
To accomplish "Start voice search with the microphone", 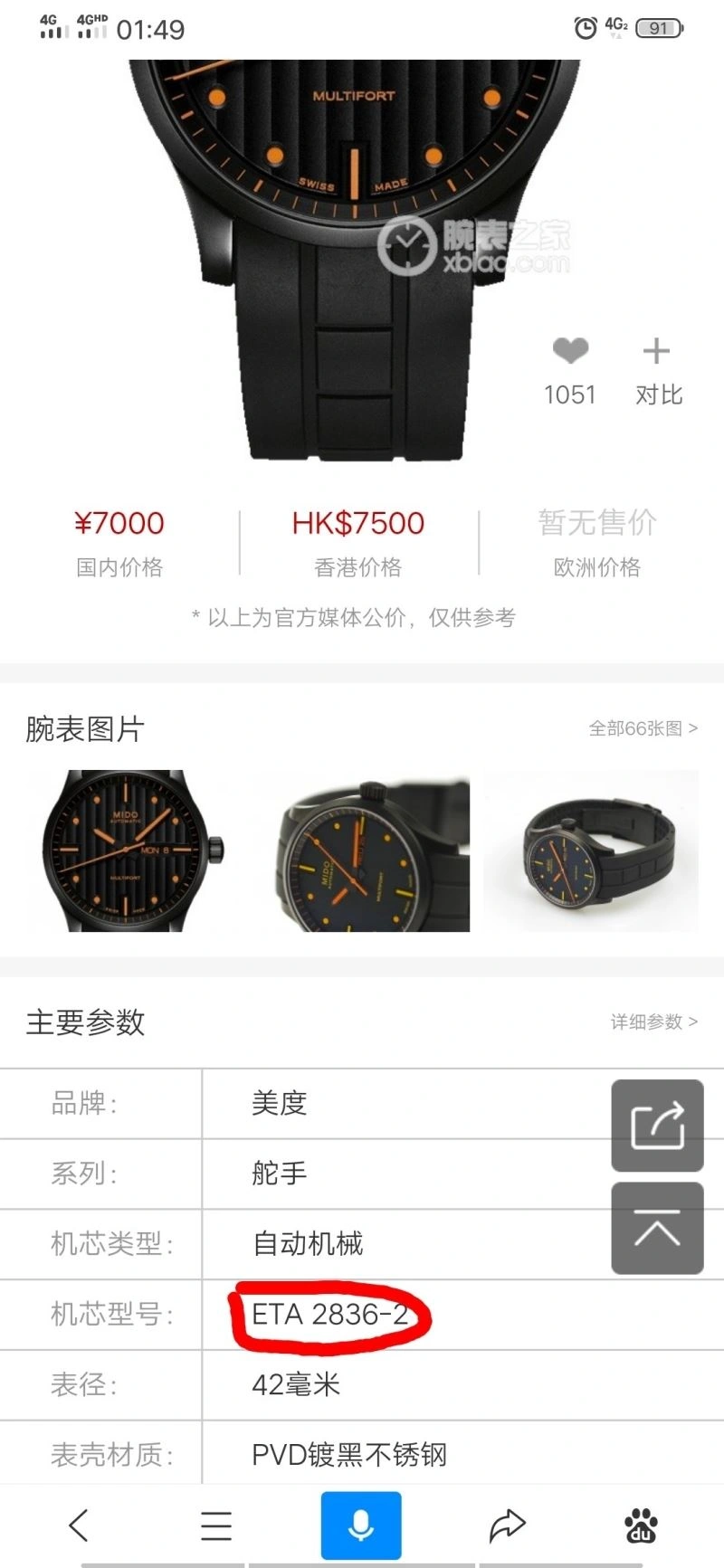I will click(361, 1525).
